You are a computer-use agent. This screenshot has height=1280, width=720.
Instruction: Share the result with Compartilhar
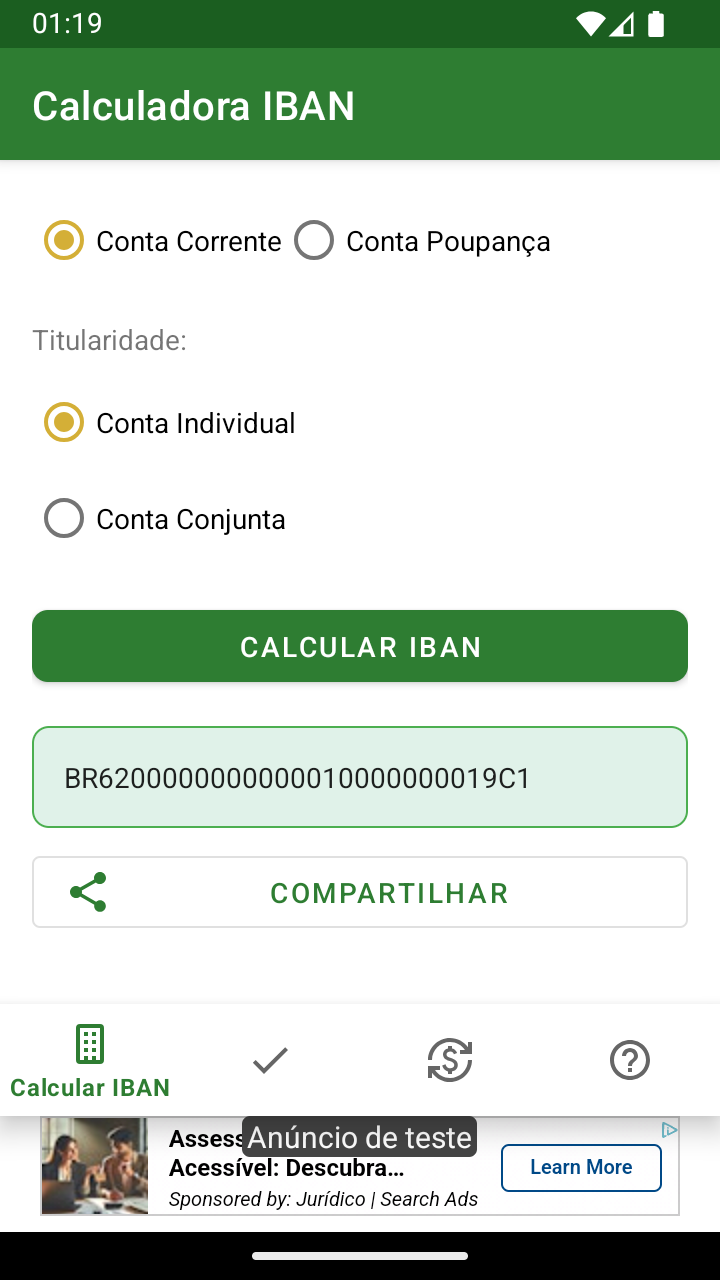pos(360,892)
